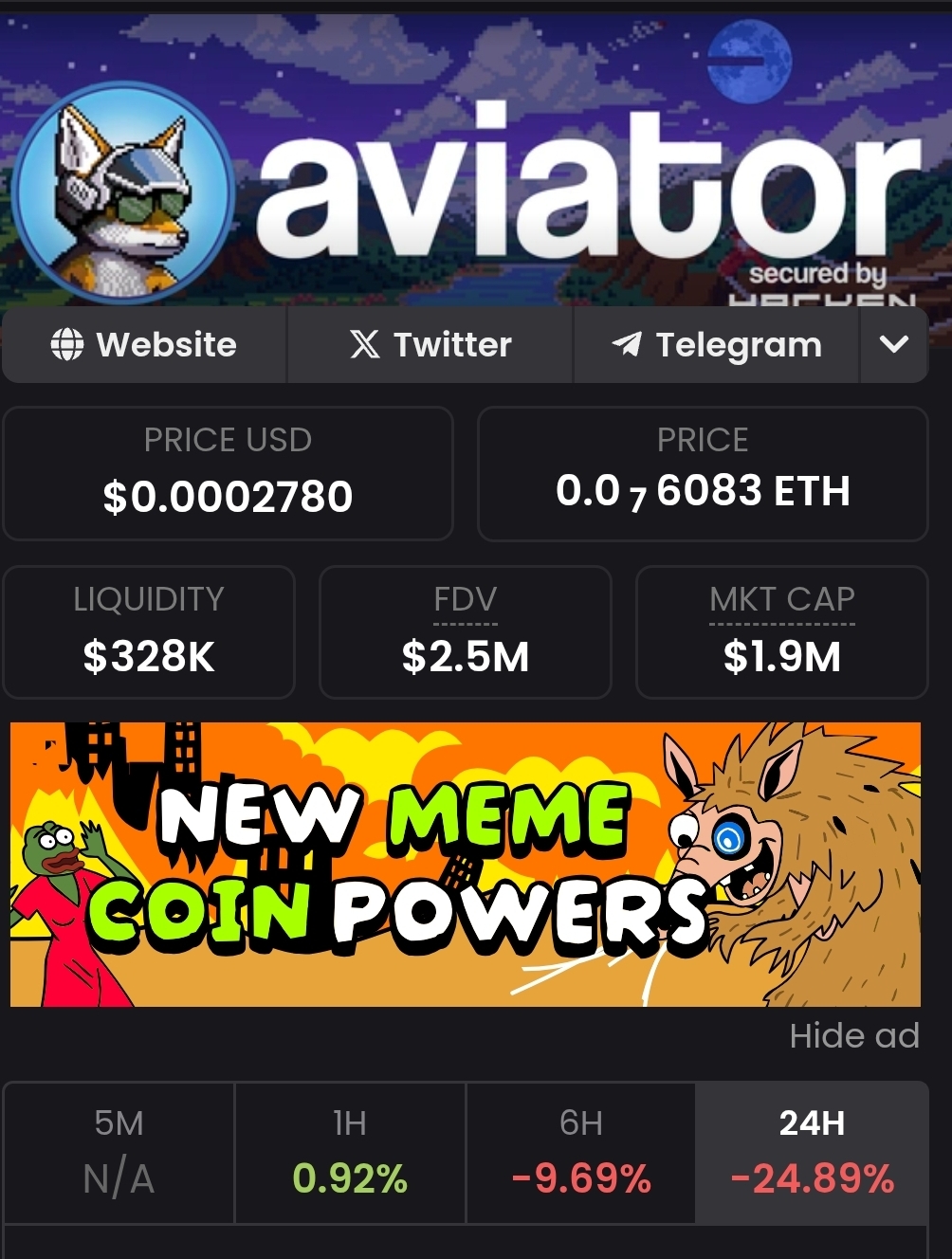
Task: Open the project's Twitter page
Action: click(x=430, y=345)
